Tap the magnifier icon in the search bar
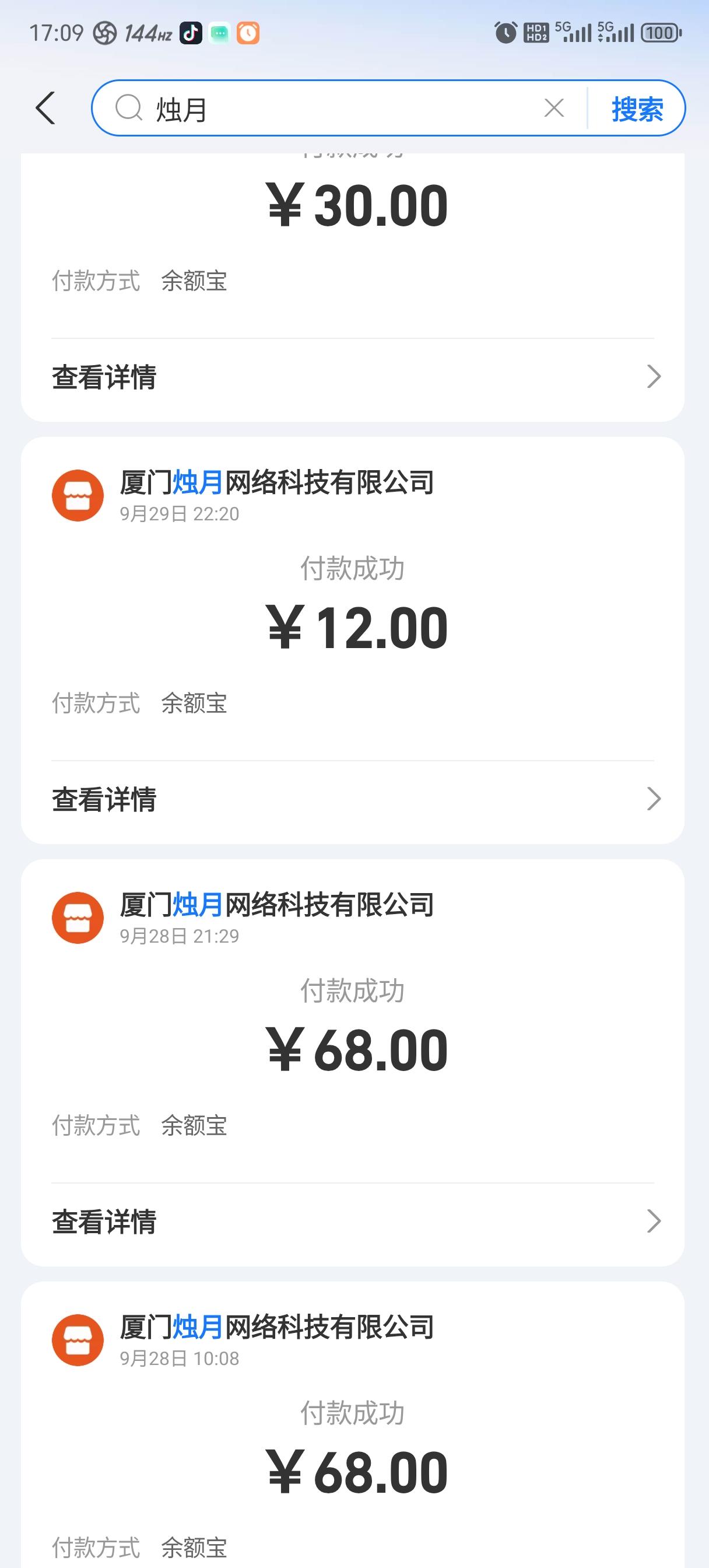This screenshot has width=709, height=1568. click(x=127, y=108)
